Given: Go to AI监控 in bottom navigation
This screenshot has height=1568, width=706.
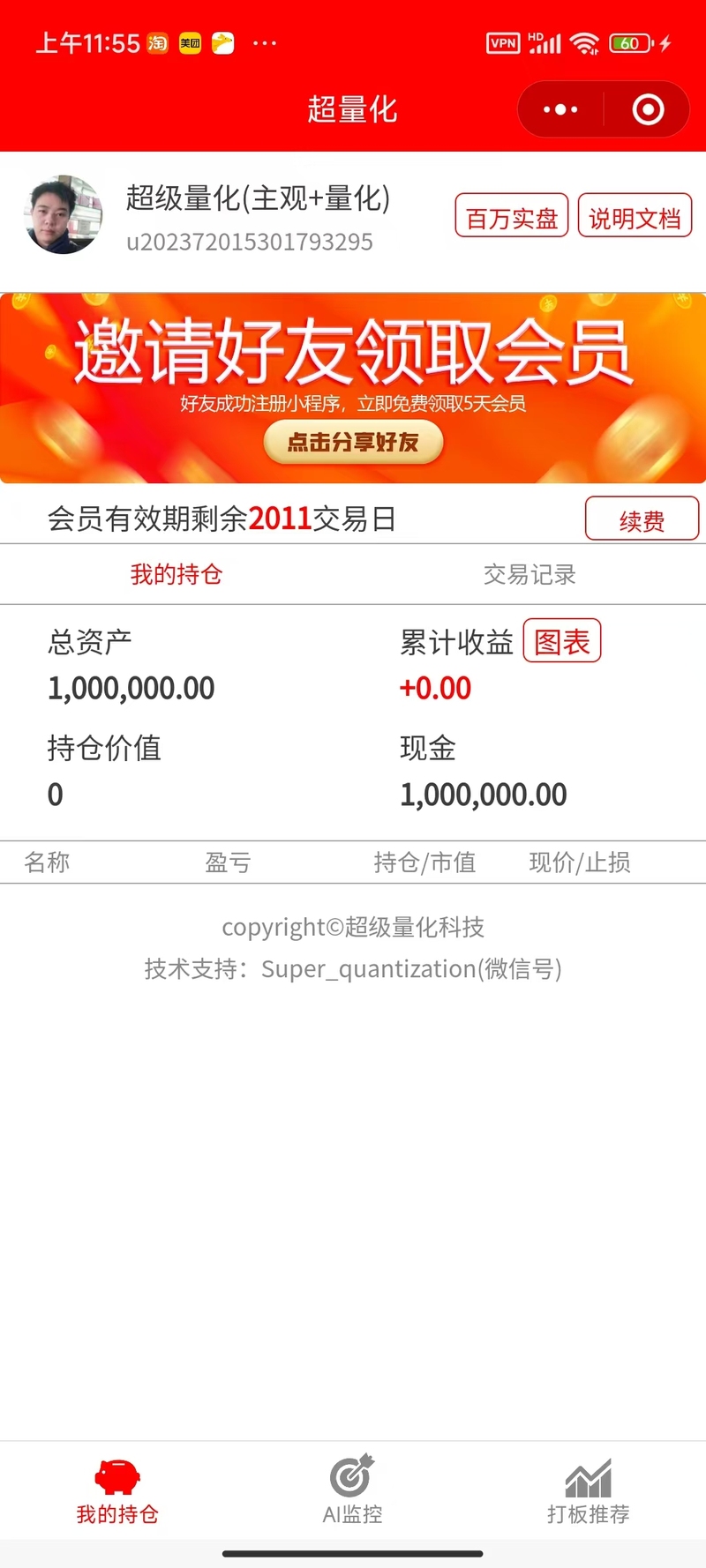Looking at the screenshot, I should point(352,1490).
